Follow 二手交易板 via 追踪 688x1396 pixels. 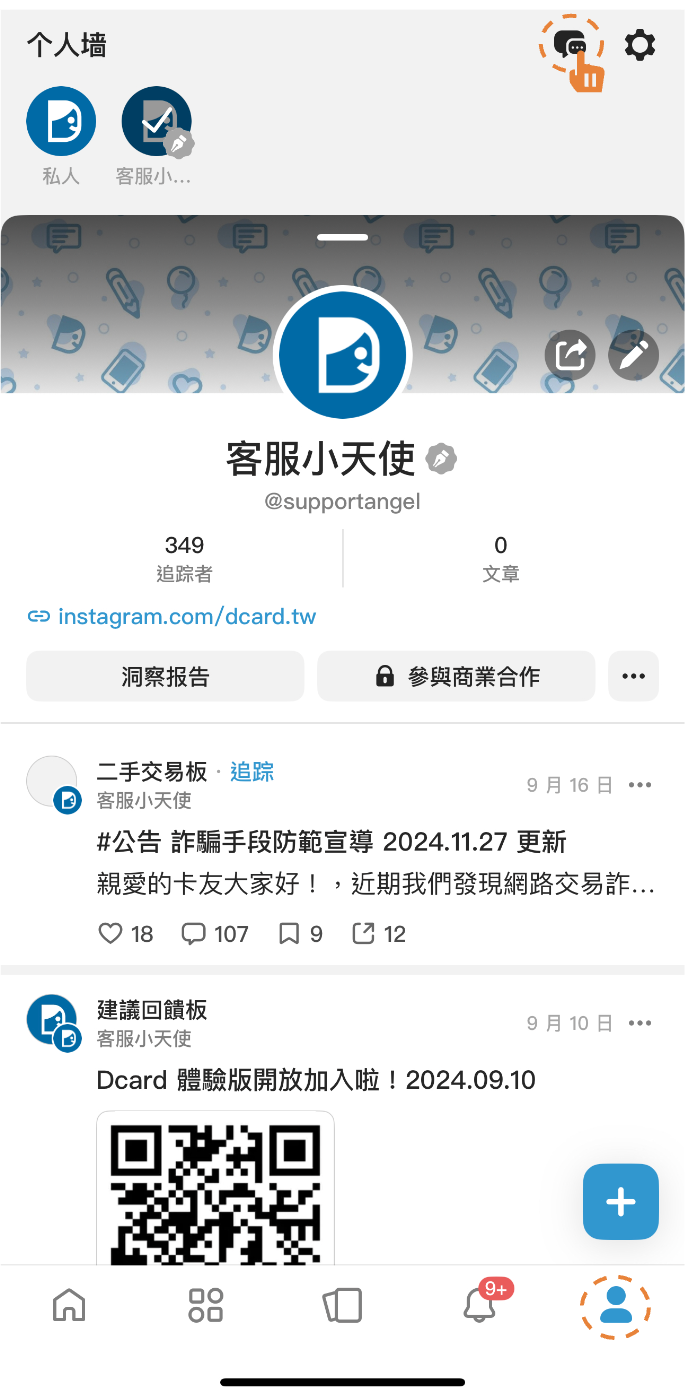[252, 772]
